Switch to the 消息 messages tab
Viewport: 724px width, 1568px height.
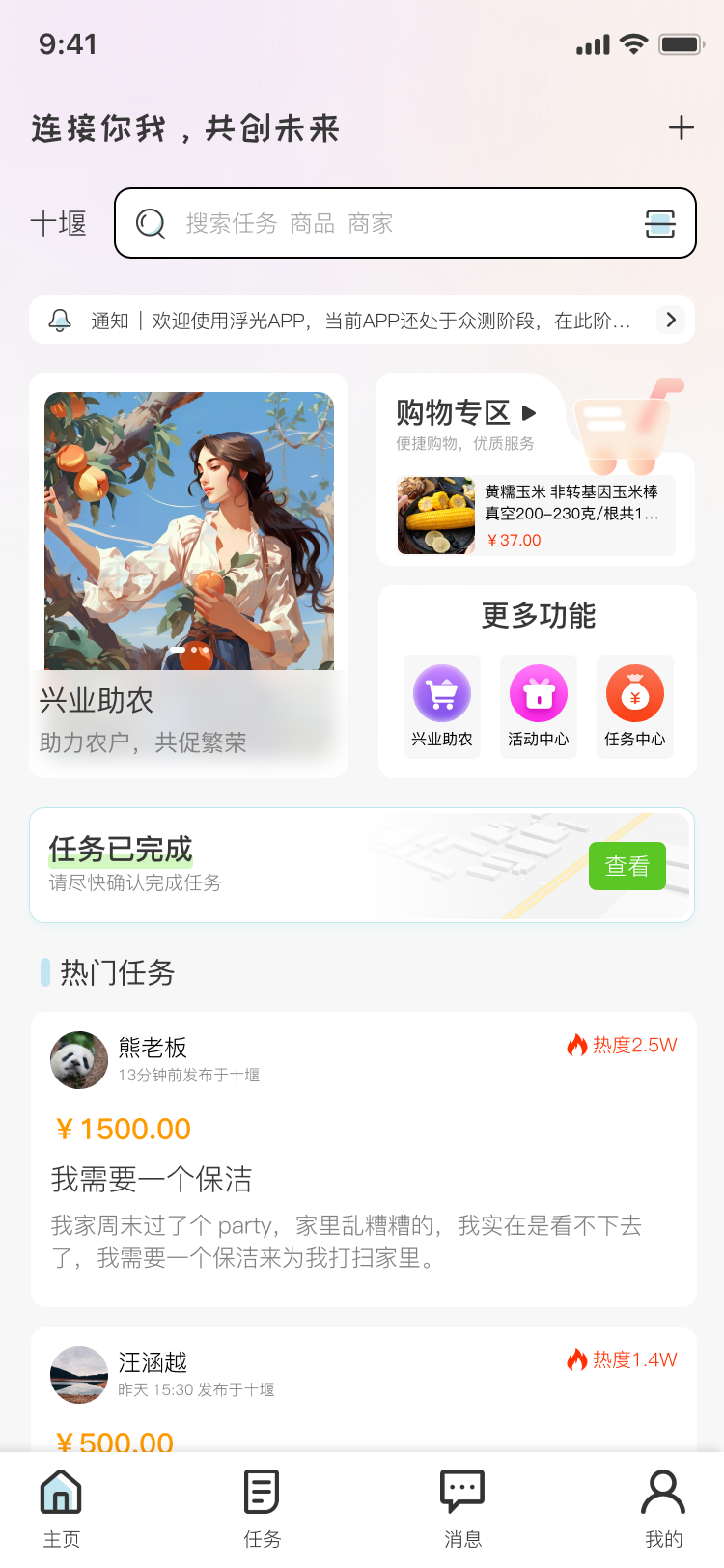point(462,1508)
